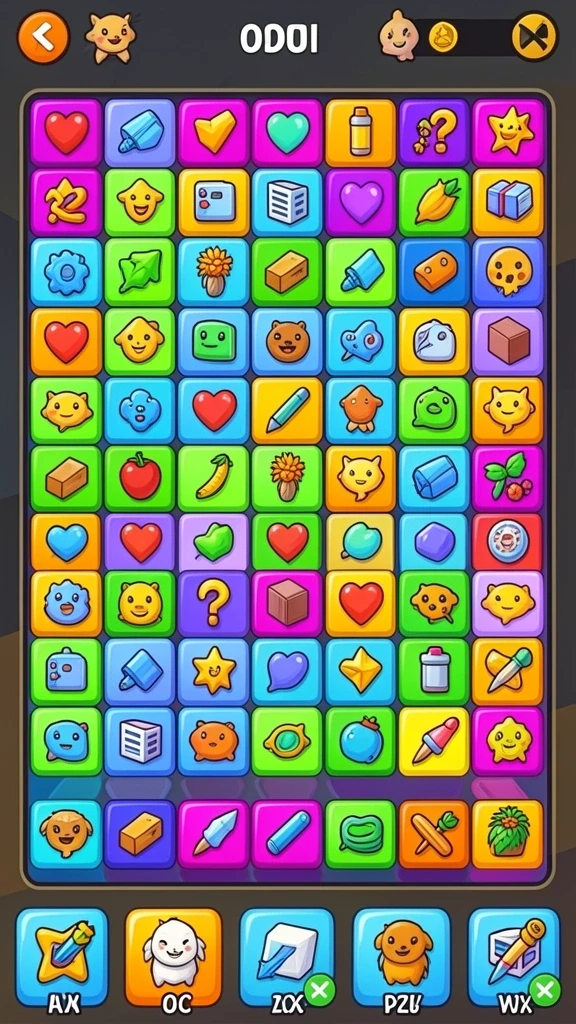Screen dimensions: 576x1024
Task: Select the yellow bottle tile
Action: [x=360, y=133]
